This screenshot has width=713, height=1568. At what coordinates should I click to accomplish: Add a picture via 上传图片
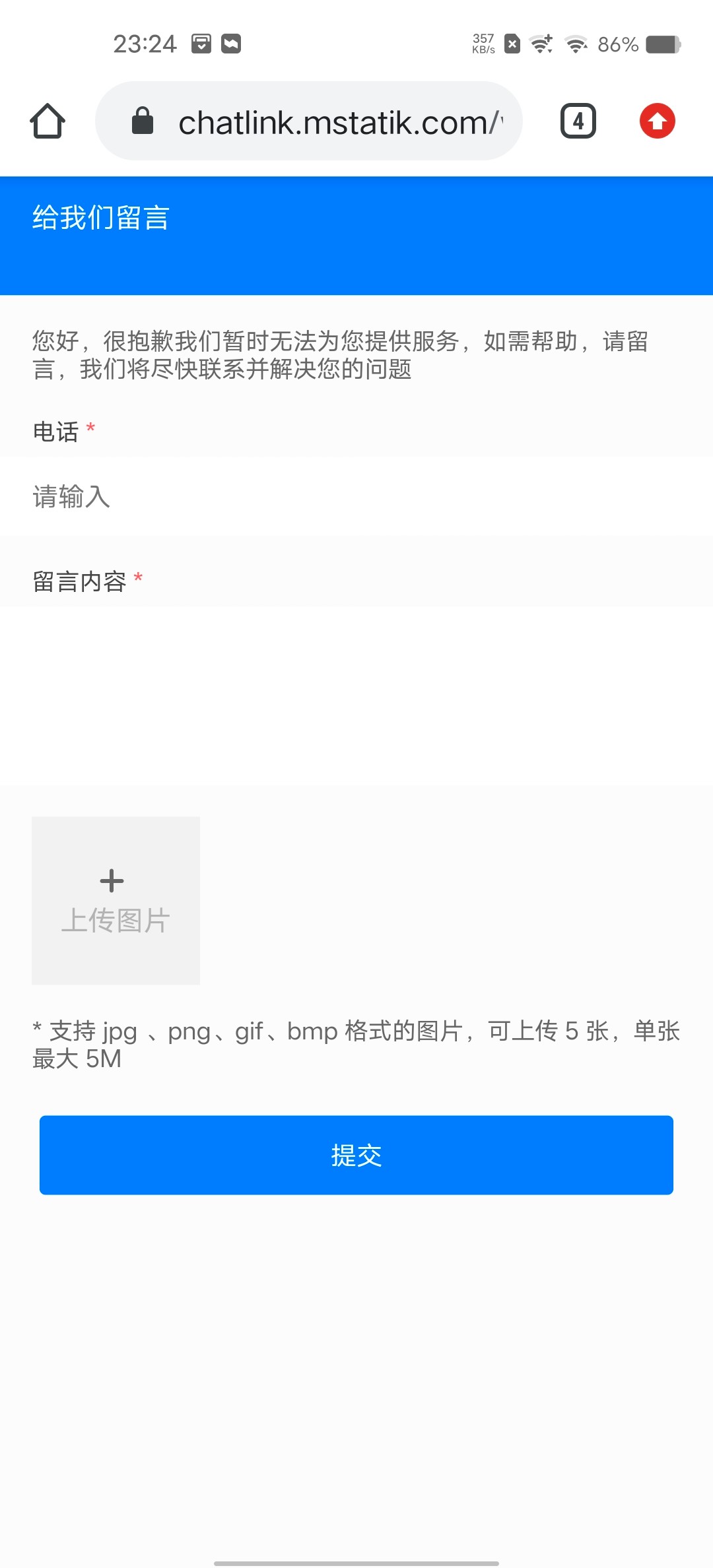pyautogui.click(x=116, y=900)
